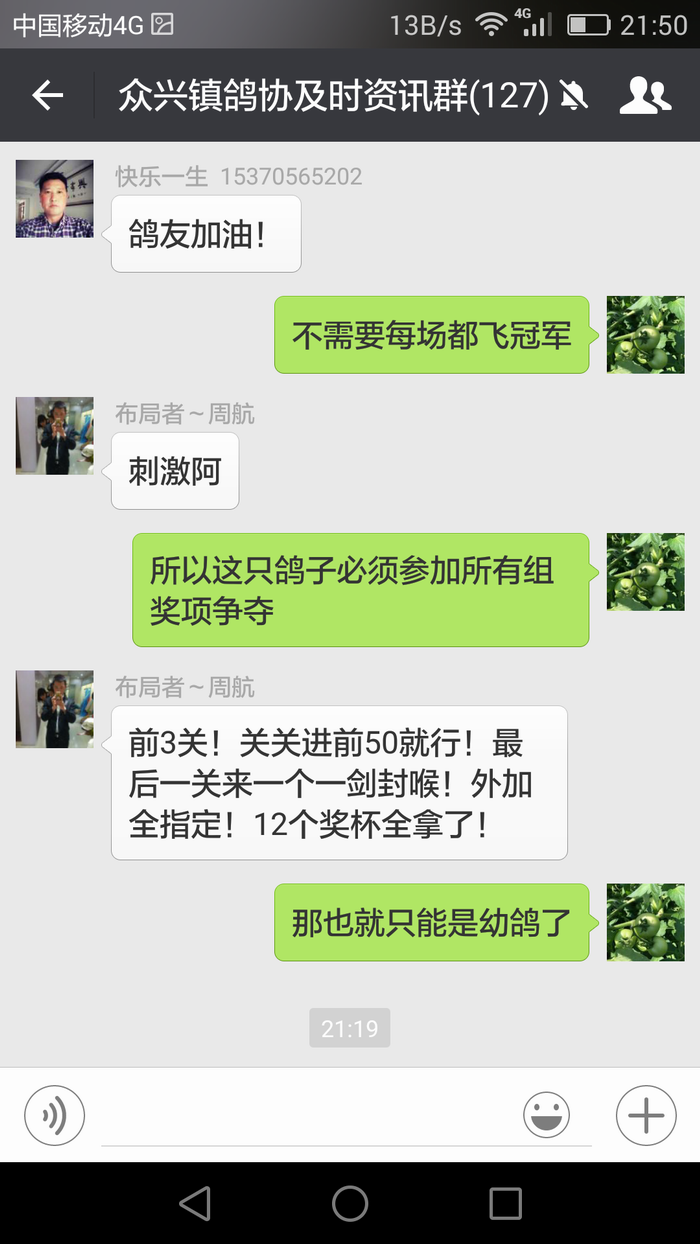Viewport: 700px width, 1244px height.
Task: Open own avatar beside 不需要每场都飞冠军
Action: pyautogui.click(x=645, y=334)
